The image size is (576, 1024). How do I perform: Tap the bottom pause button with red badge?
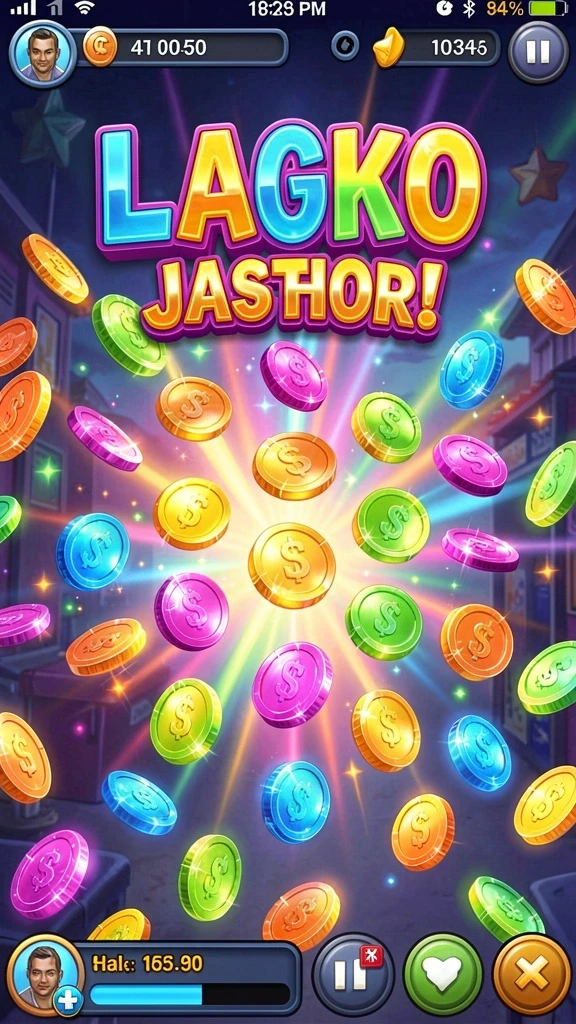[353, 975]
